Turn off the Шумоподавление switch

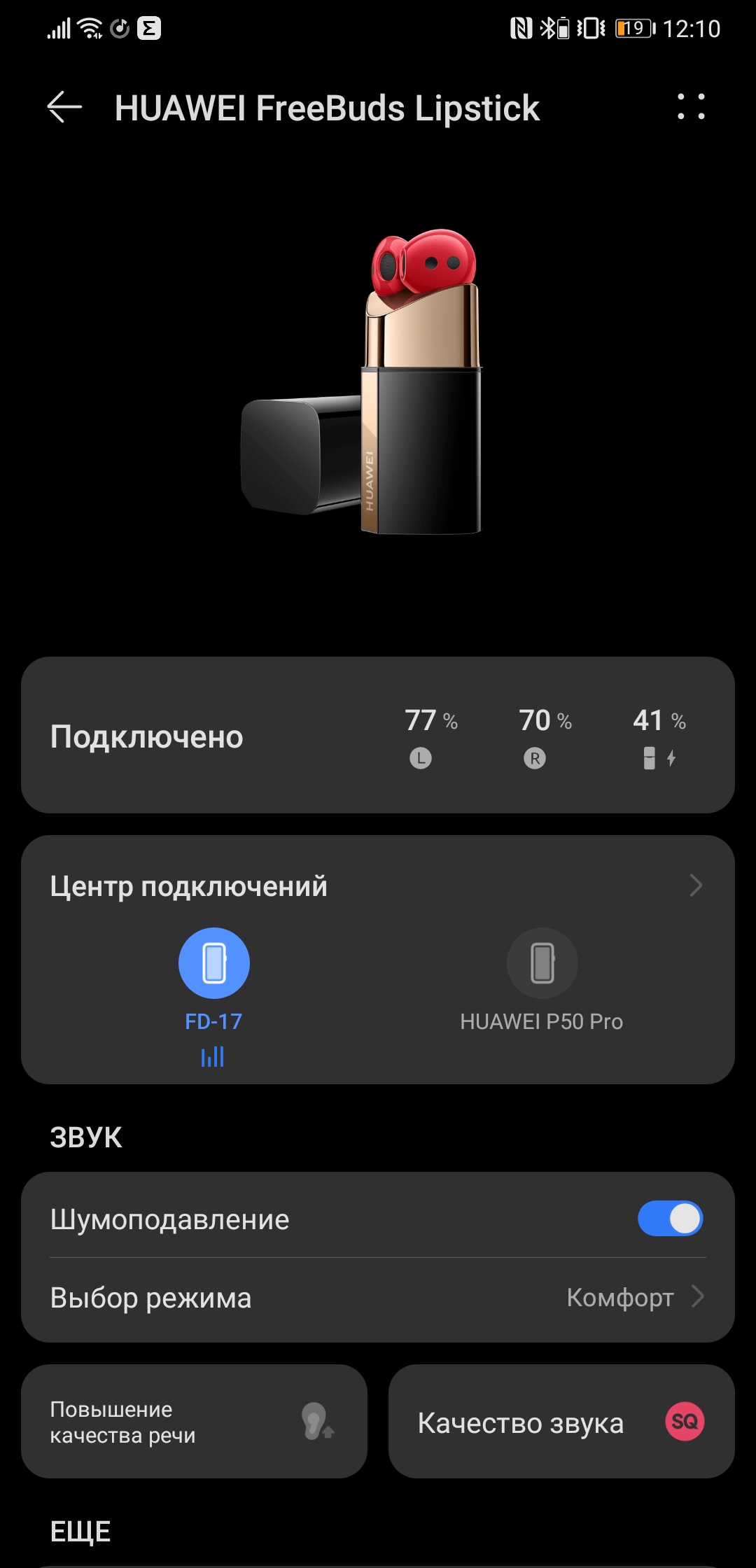coord(670,1219)
